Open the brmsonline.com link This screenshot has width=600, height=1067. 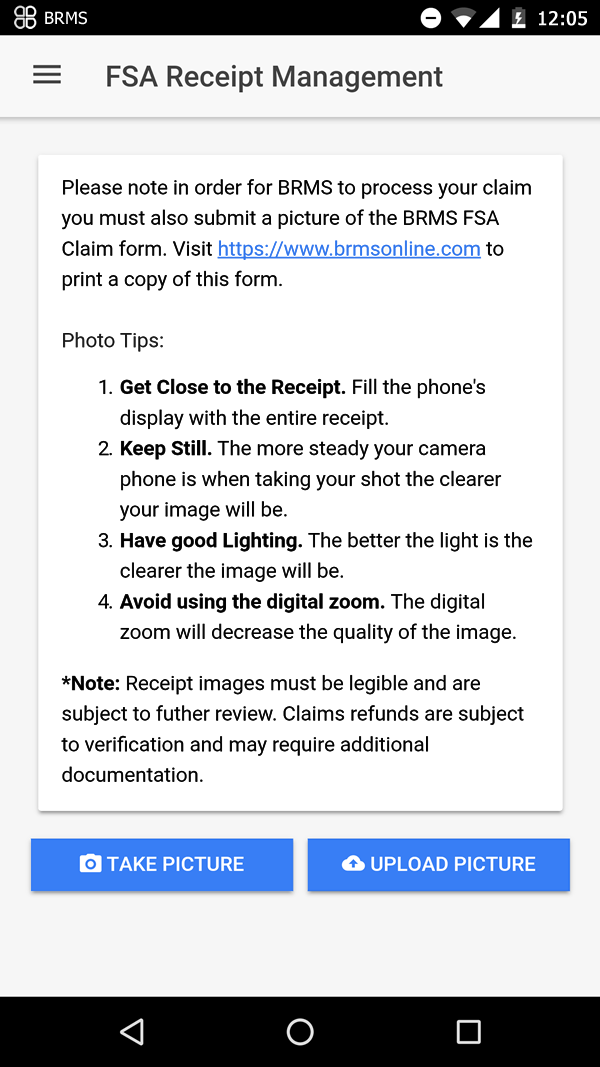[349, 249]
